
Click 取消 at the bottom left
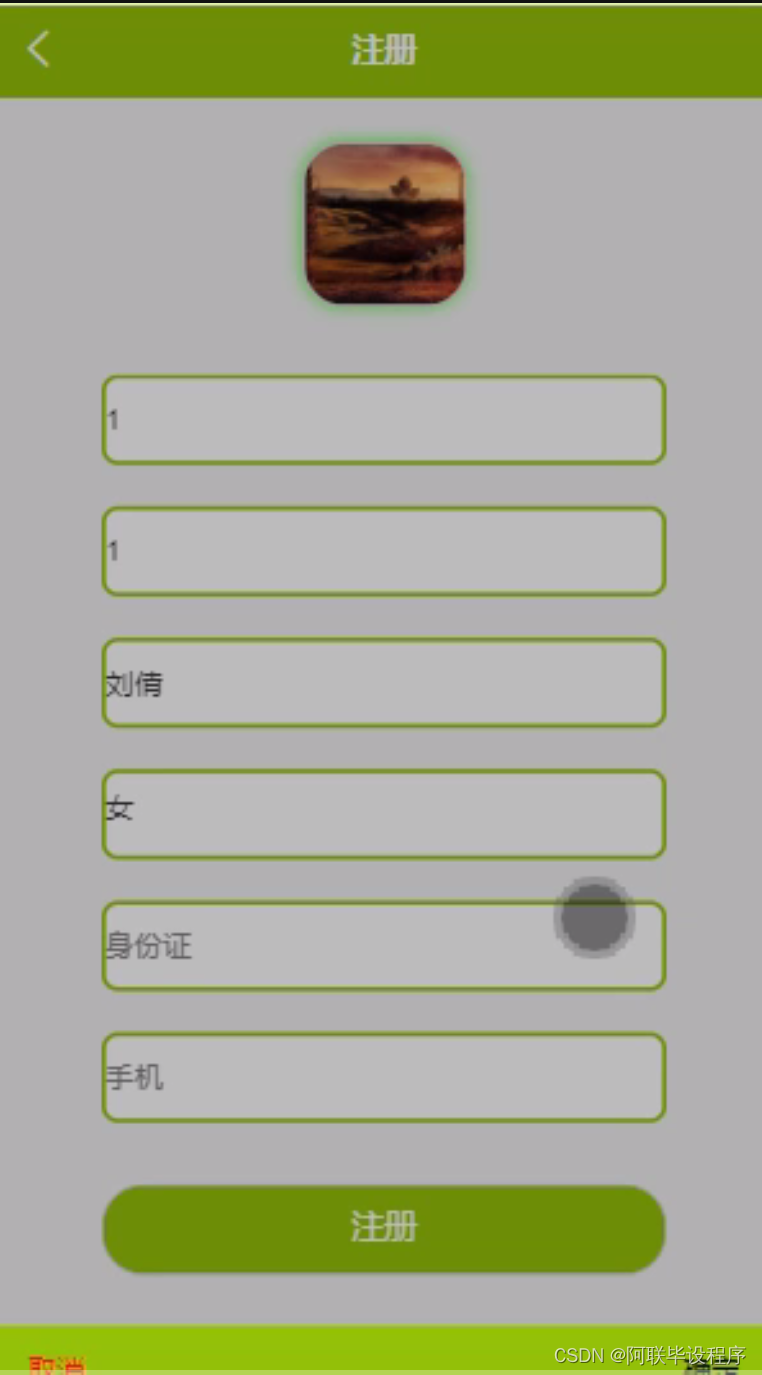[57, 1362]
